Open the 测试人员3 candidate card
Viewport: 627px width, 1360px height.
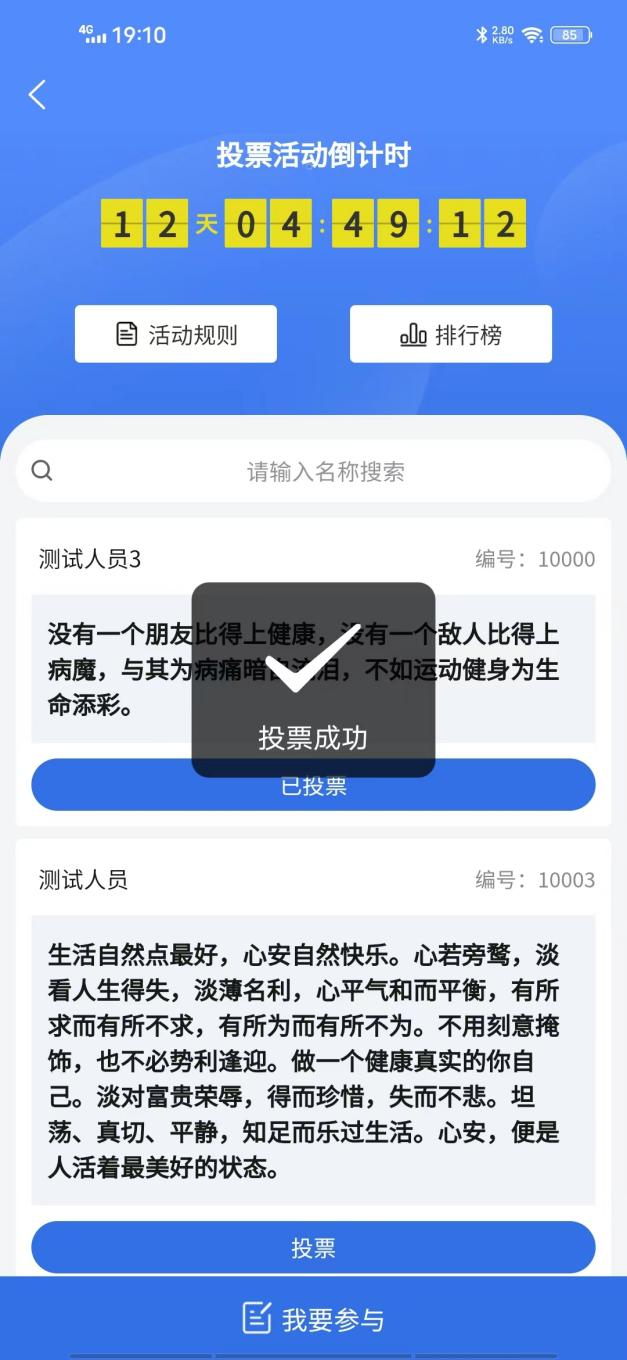tap(90, 559)
